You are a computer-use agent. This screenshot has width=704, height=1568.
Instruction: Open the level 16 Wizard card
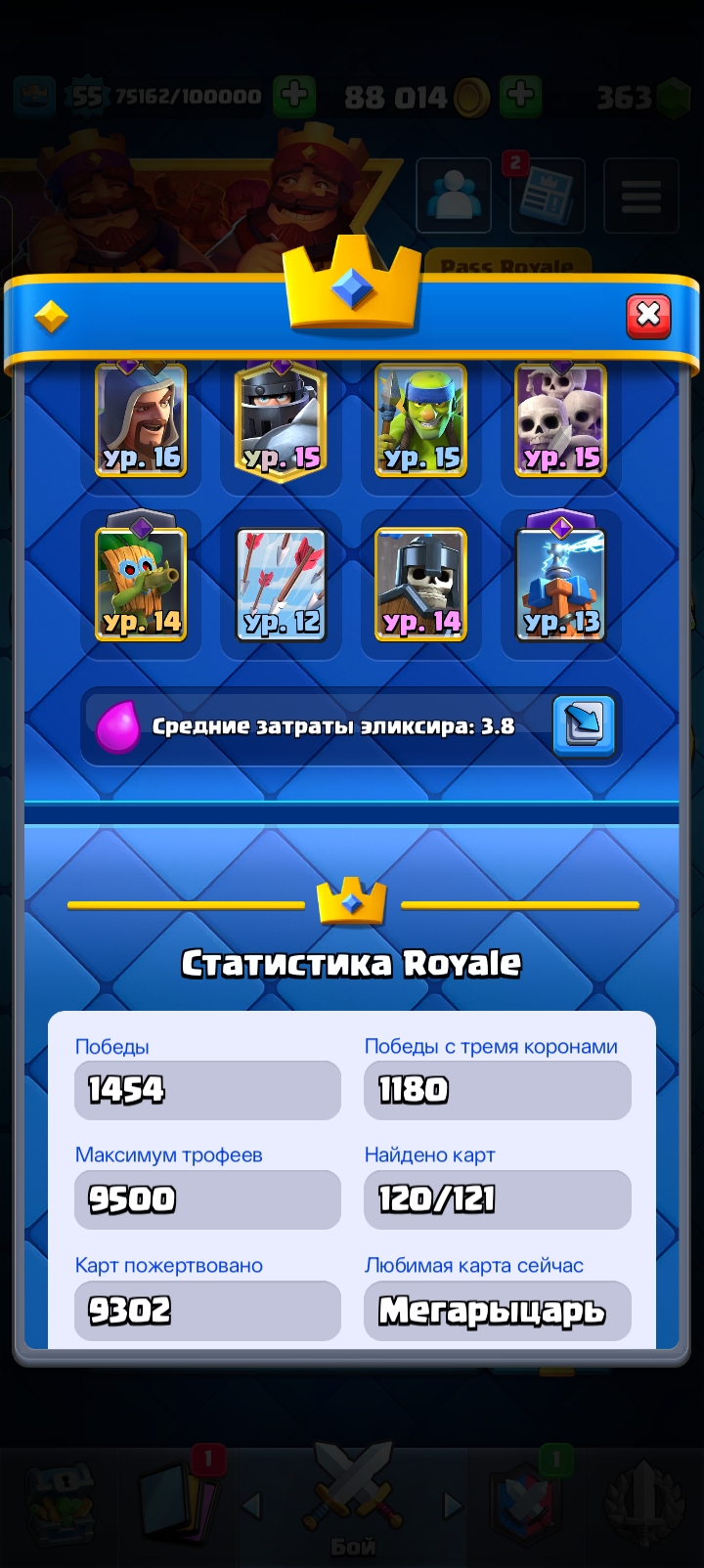point(141,422)
